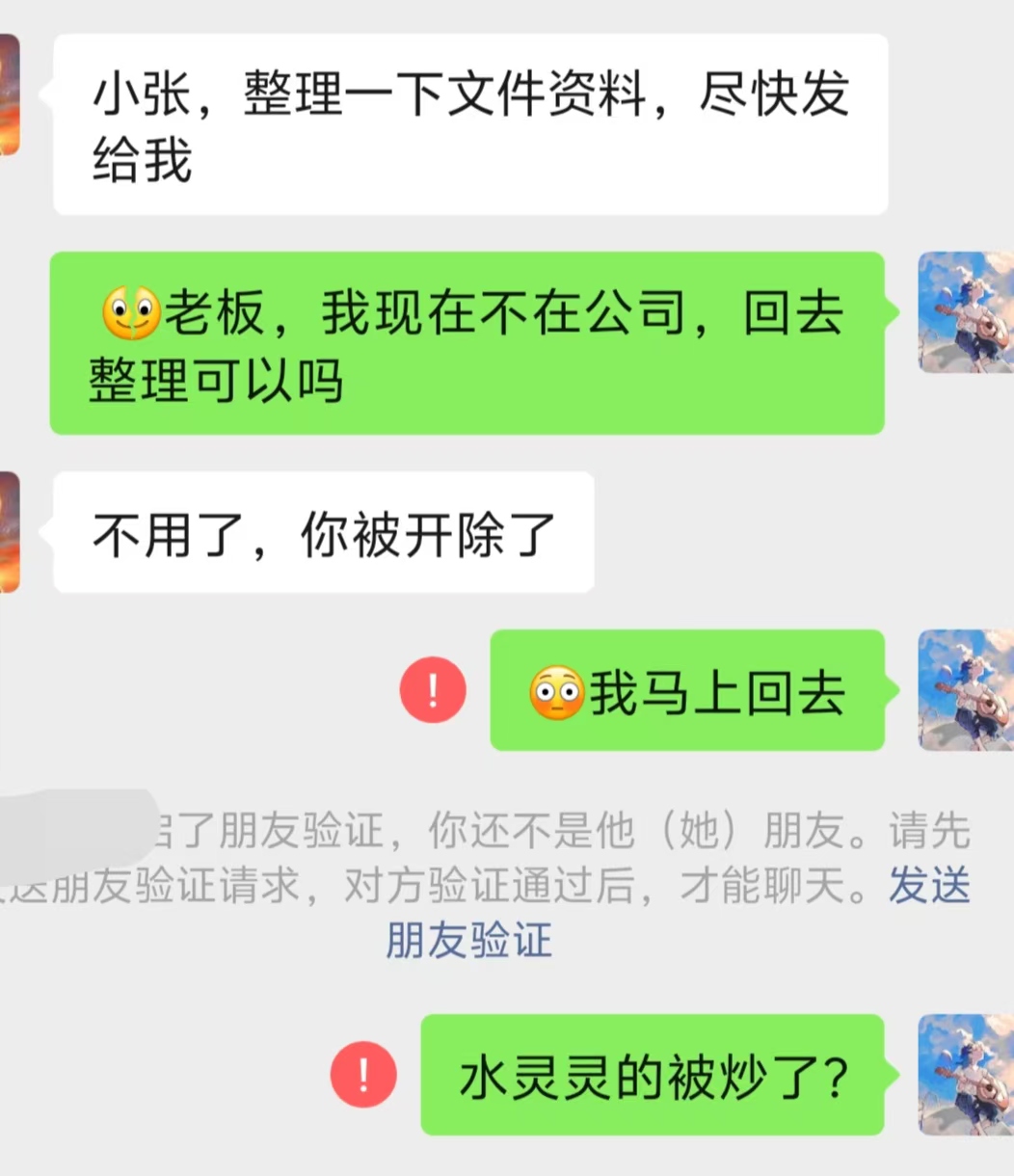Viewport: 1014px width, 1176px height.
Task: Retry sending "水灵灵的被炒了?" via red exclamation icon
Action: tap(363, 1074)
